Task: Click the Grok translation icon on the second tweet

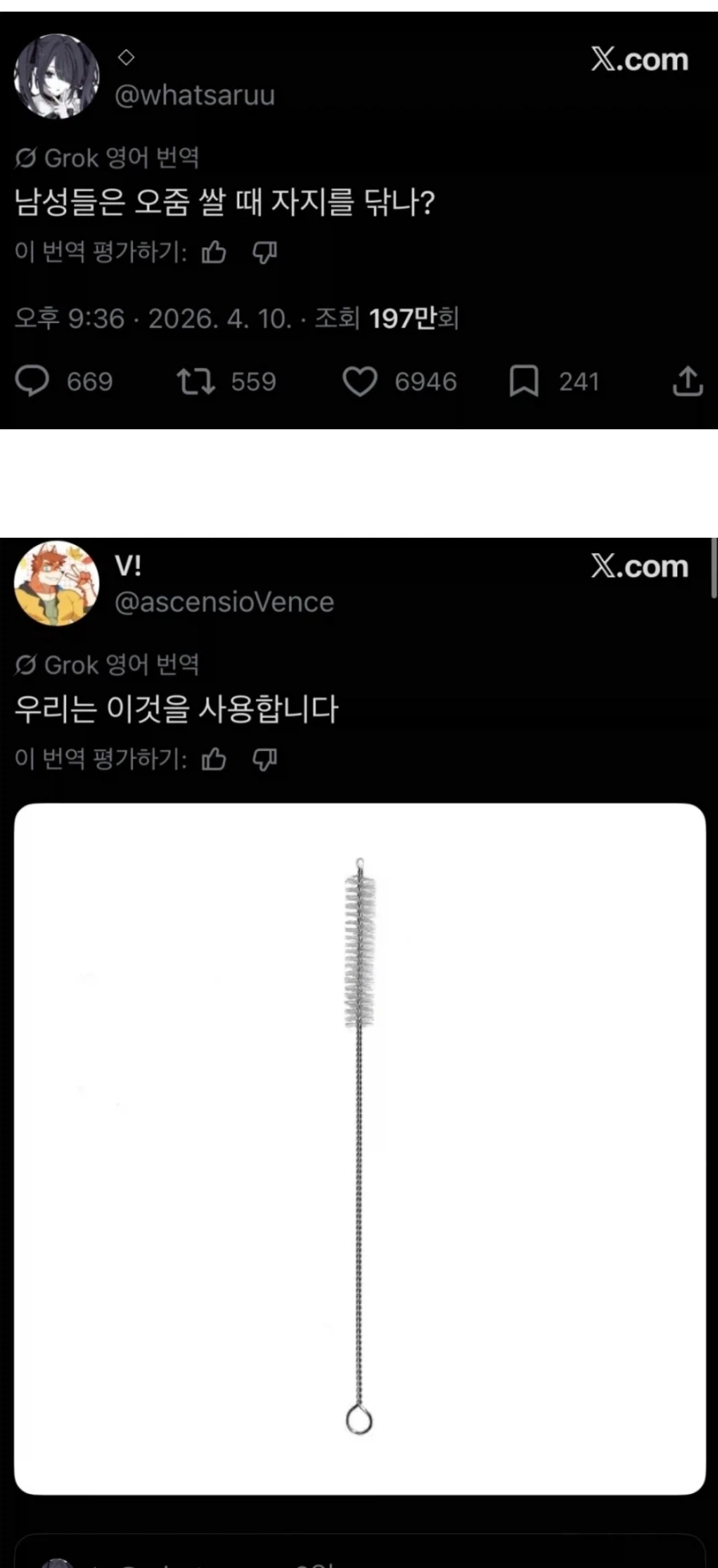Action: click(26, 665)
